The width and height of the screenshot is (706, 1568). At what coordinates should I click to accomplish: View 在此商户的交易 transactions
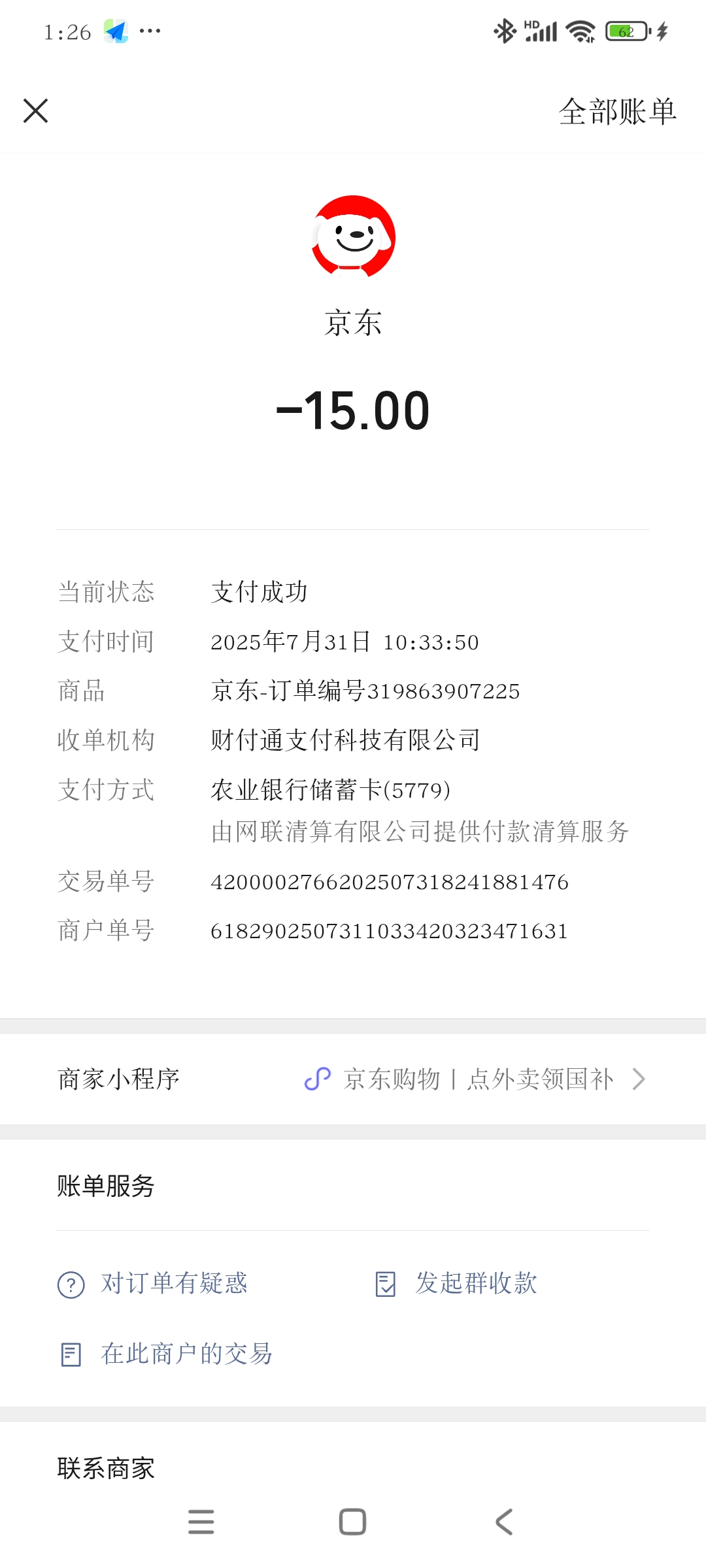[167, 1354]
